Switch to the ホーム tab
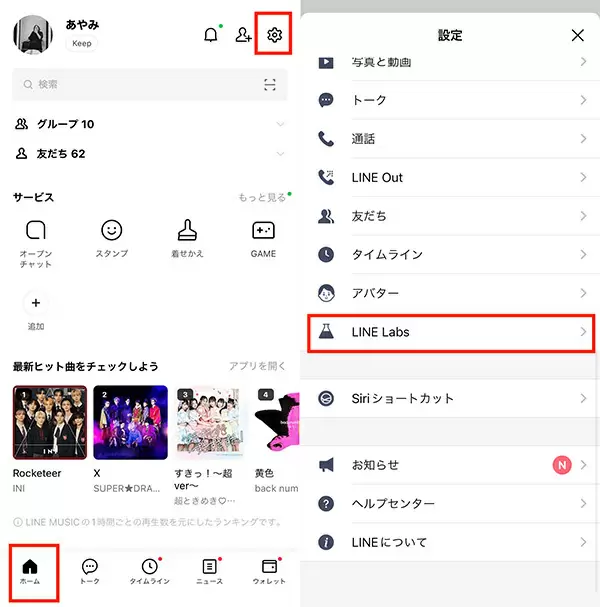 tap(29, 572)
